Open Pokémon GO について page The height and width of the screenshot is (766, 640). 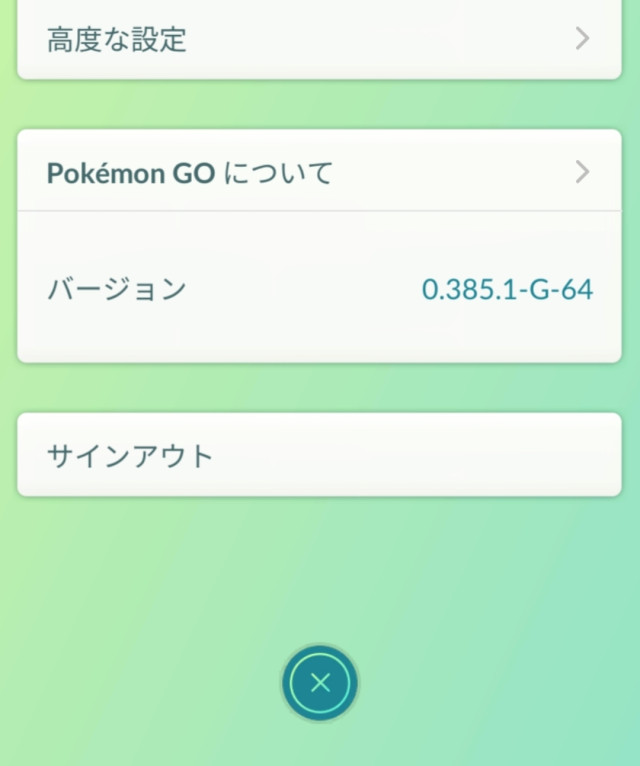(x=318, y=172)
